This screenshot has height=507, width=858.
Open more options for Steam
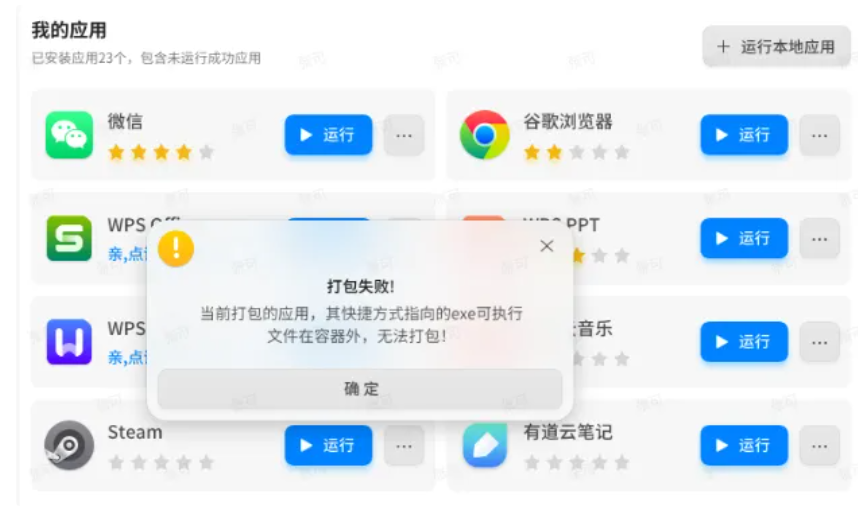click(404, 445)
